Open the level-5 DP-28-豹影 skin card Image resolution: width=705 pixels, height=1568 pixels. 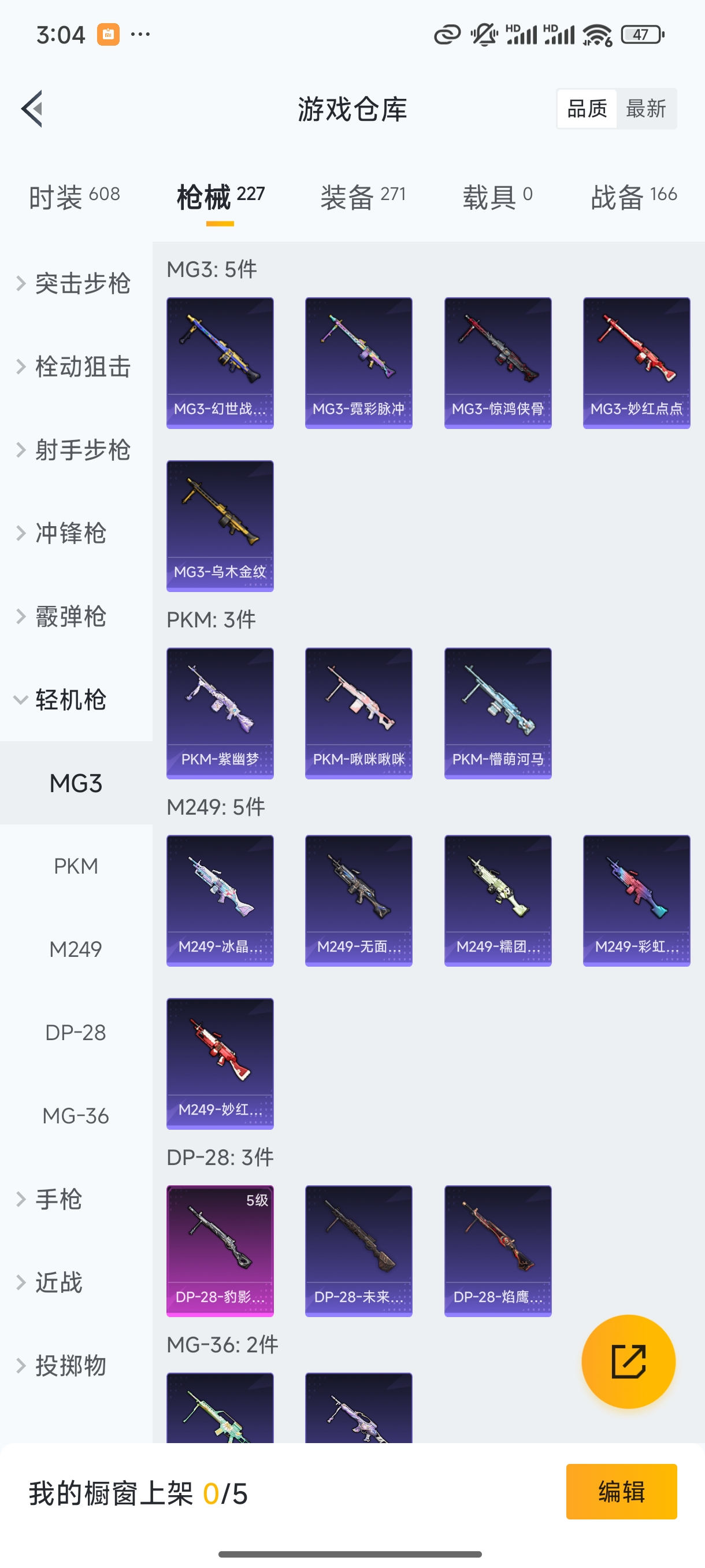(x=220, y=1250)
